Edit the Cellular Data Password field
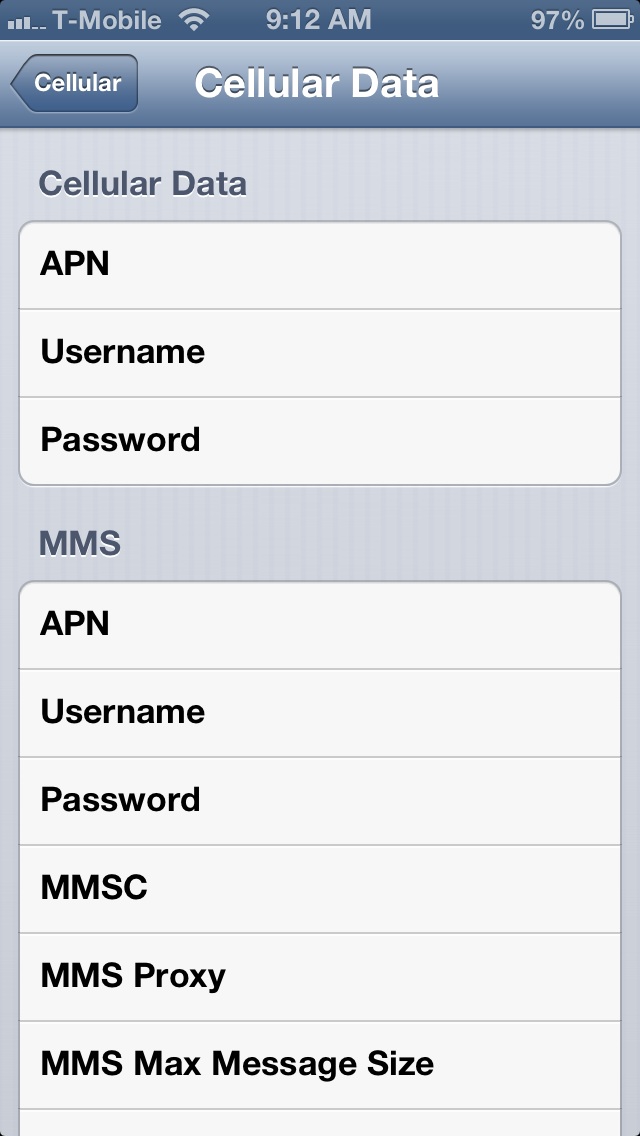640x1136 pixels. (320, 440)
